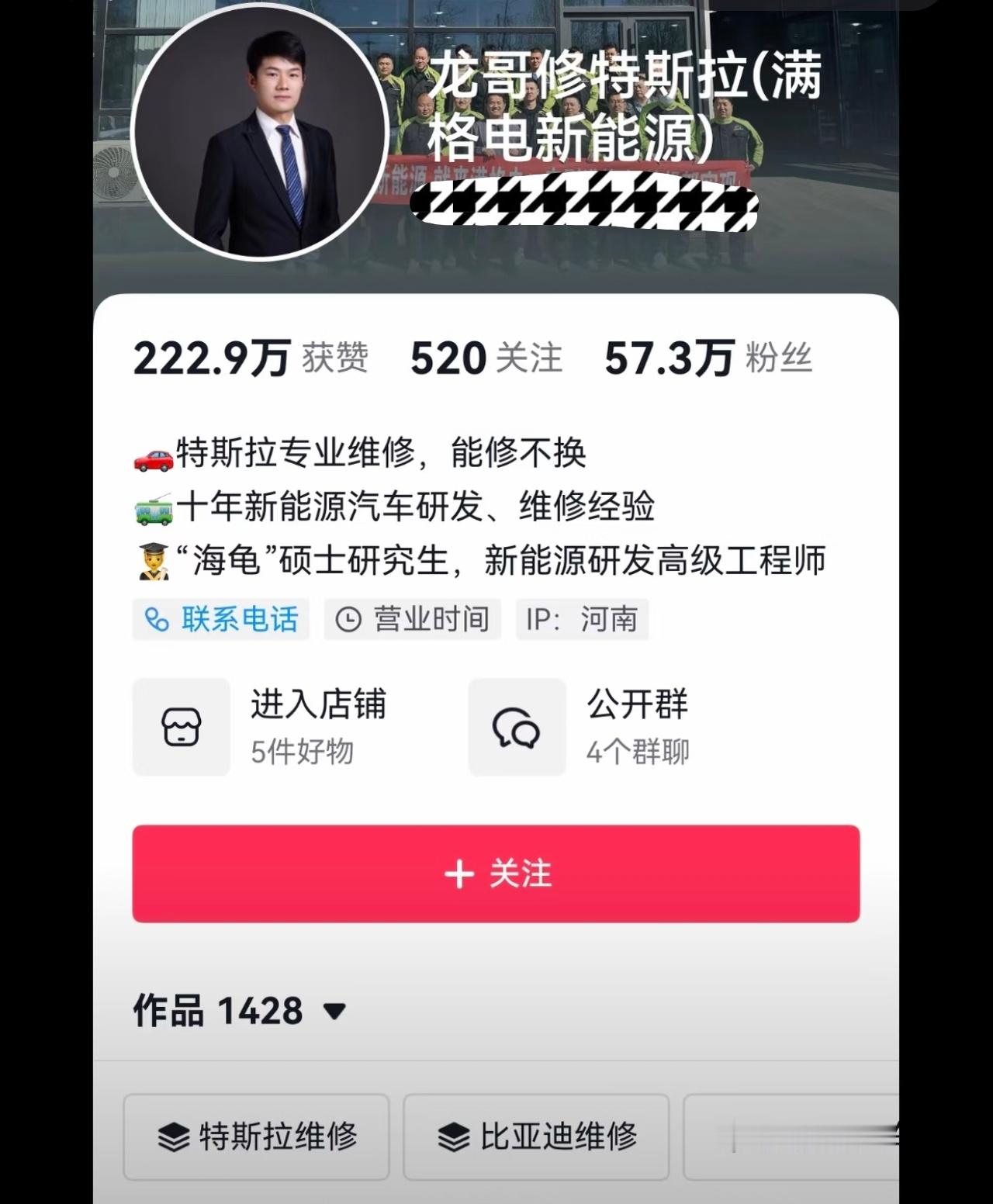
Task: Open the 特斯拉维修 collection
Action: (x=256, y=1137)
